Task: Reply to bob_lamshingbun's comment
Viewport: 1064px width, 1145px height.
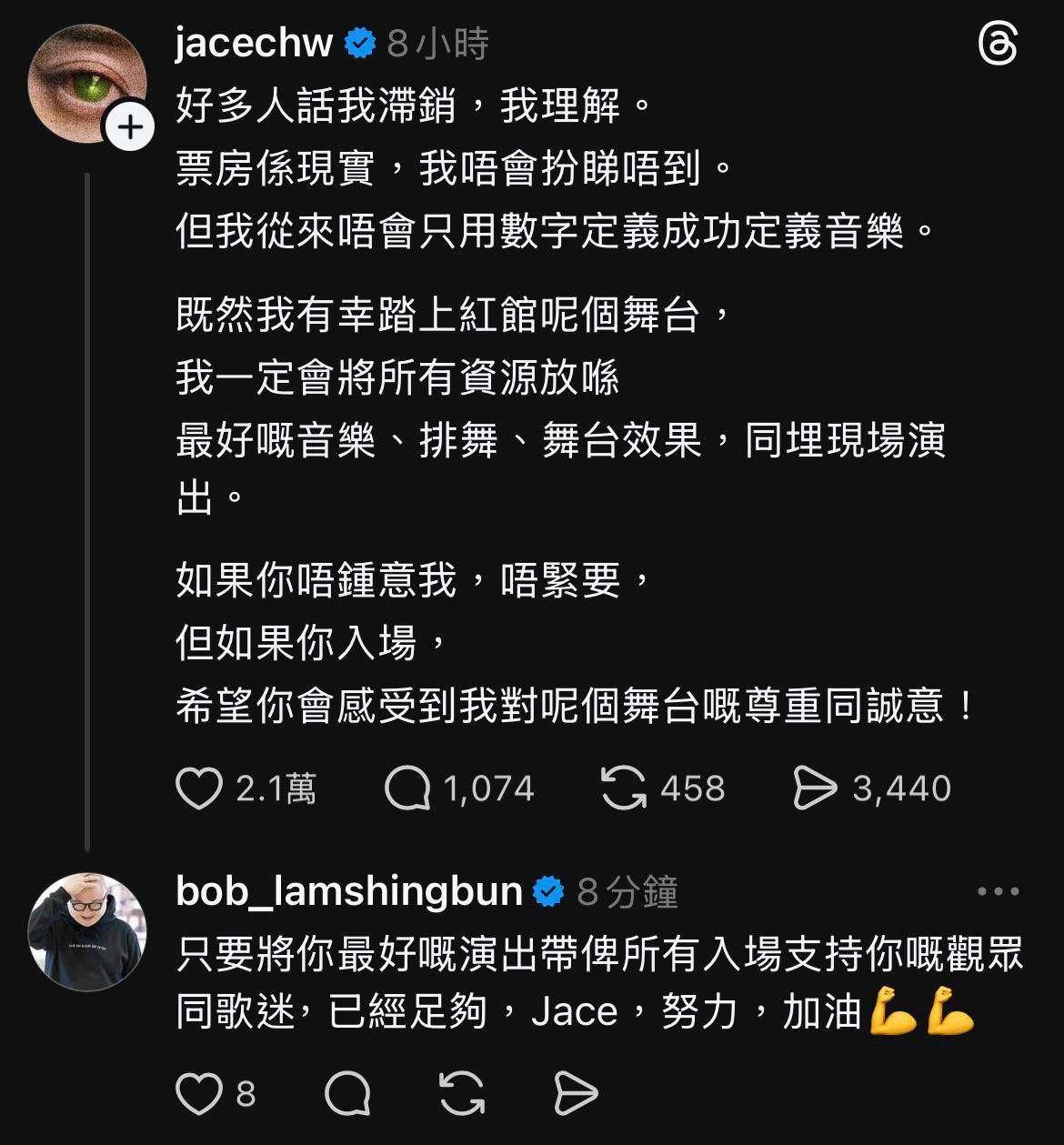Action: [347, 1093]
